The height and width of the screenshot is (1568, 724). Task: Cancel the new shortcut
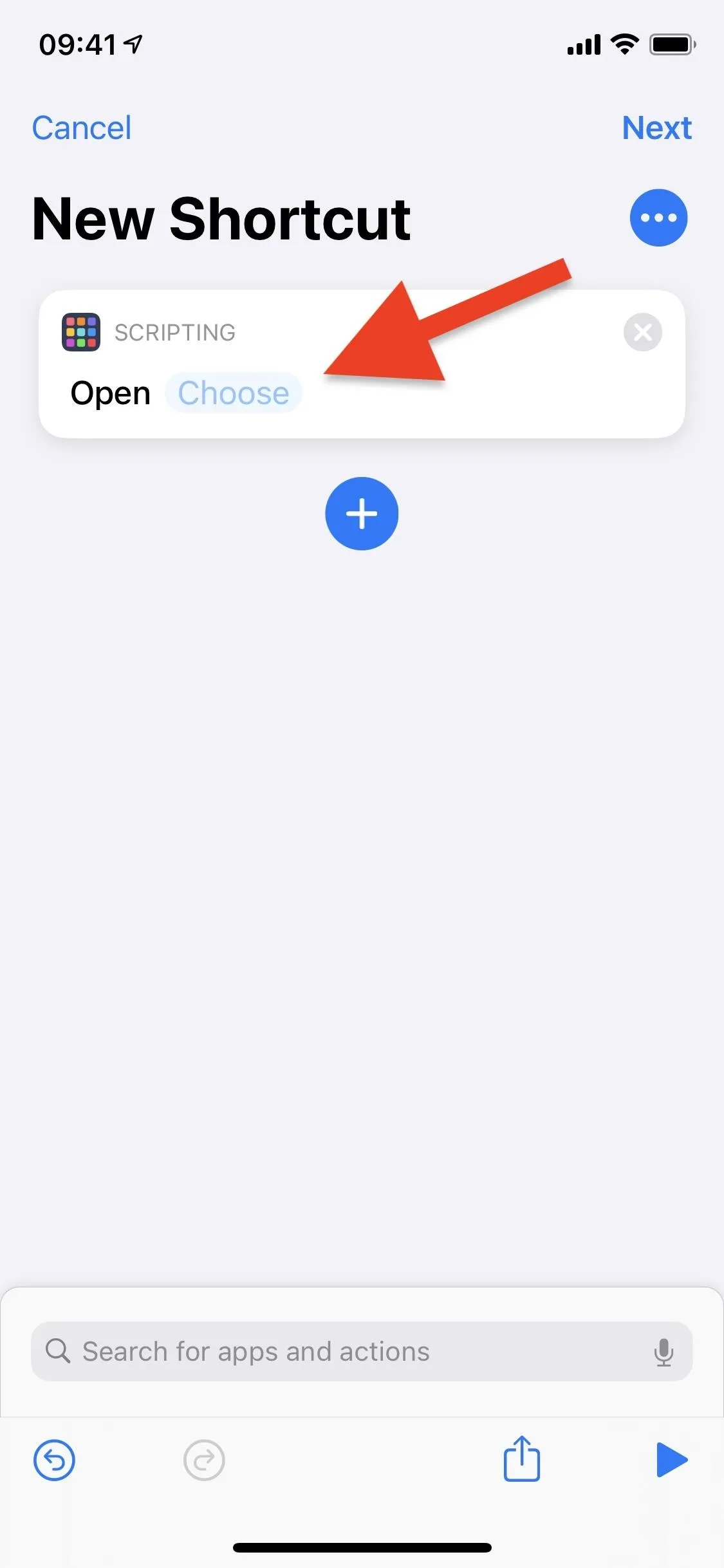82,127
